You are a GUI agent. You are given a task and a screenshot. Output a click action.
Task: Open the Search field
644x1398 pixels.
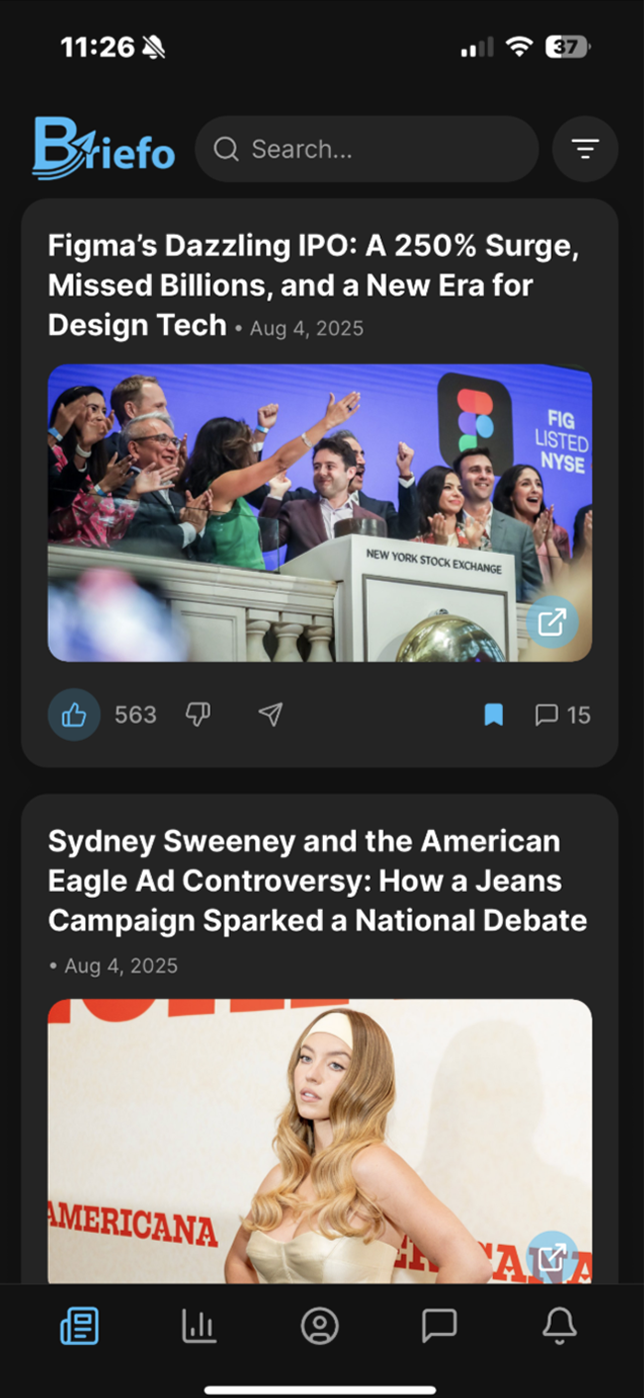[x=366, y=149]
